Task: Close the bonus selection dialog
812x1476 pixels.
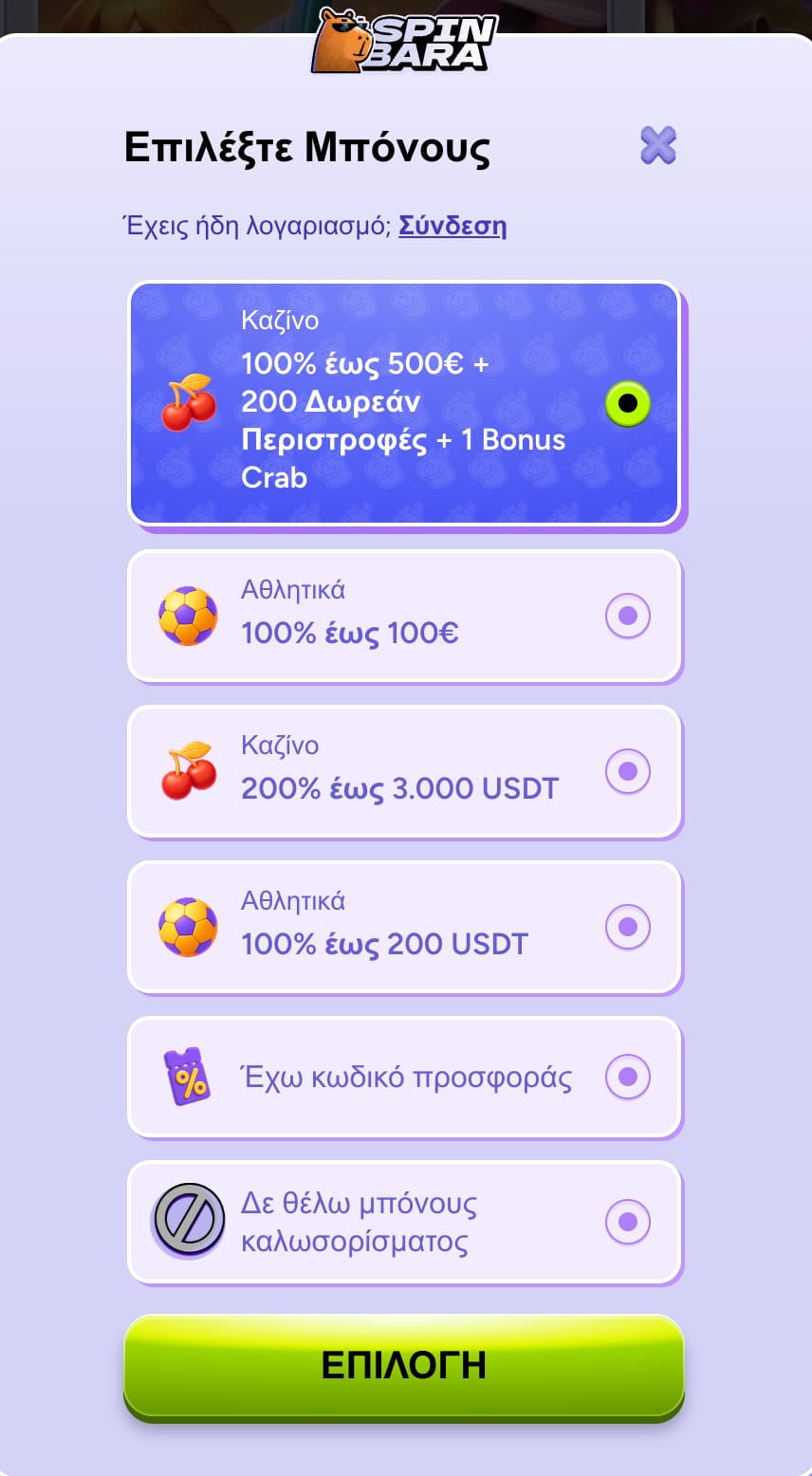Action: 659,146
